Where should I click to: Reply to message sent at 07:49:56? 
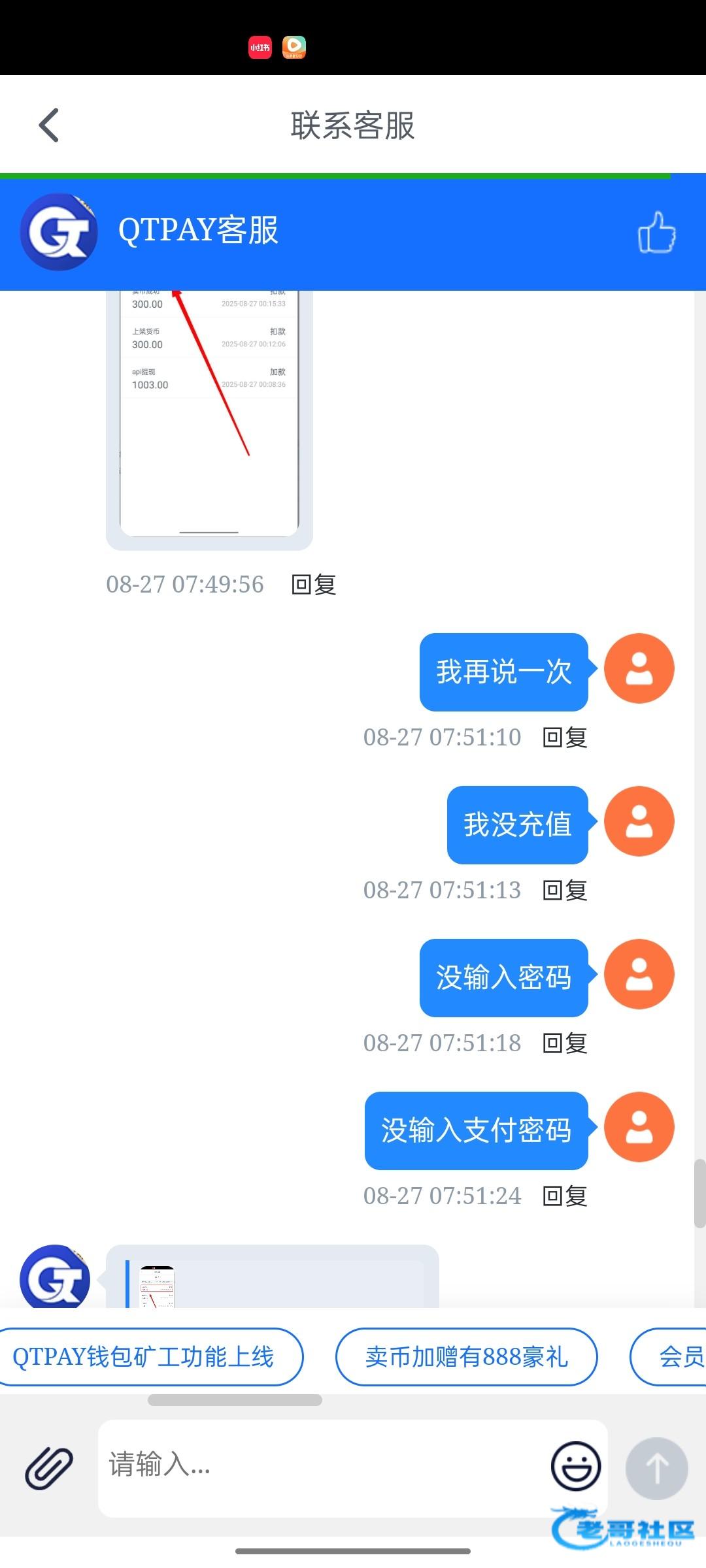[313, 584]
